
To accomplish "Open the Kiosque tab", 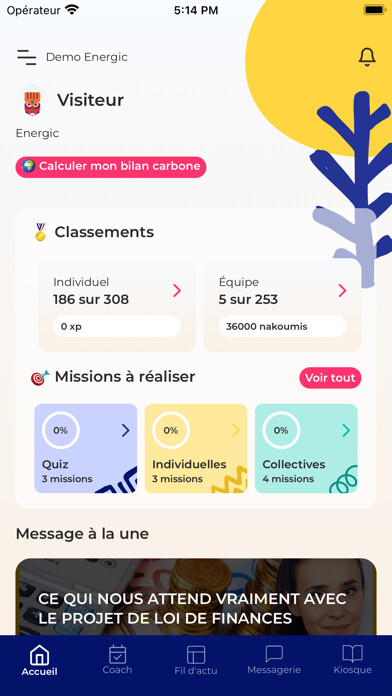I will (352, 660).
